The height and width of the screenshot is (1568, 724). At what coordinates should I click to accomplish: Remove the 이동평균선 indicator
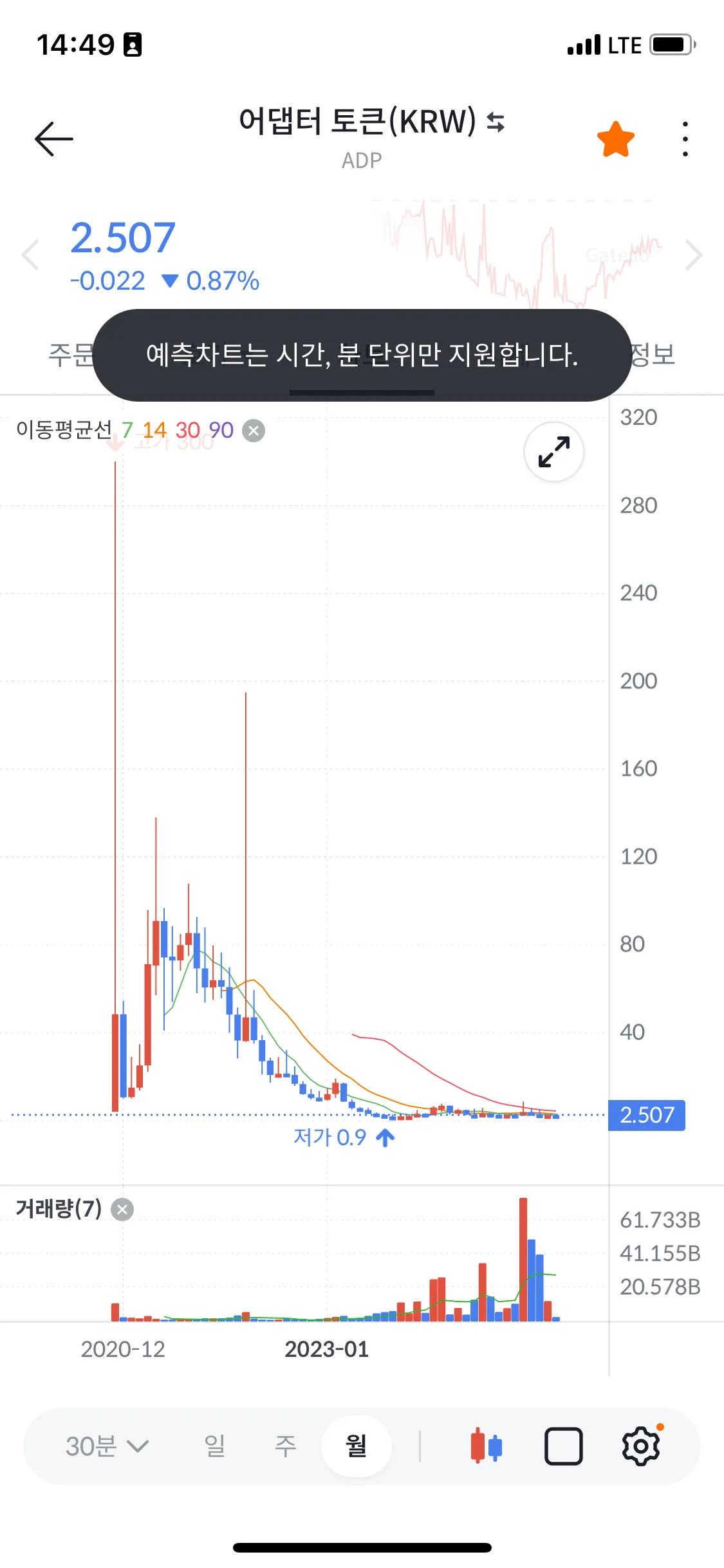click(254, 430)
